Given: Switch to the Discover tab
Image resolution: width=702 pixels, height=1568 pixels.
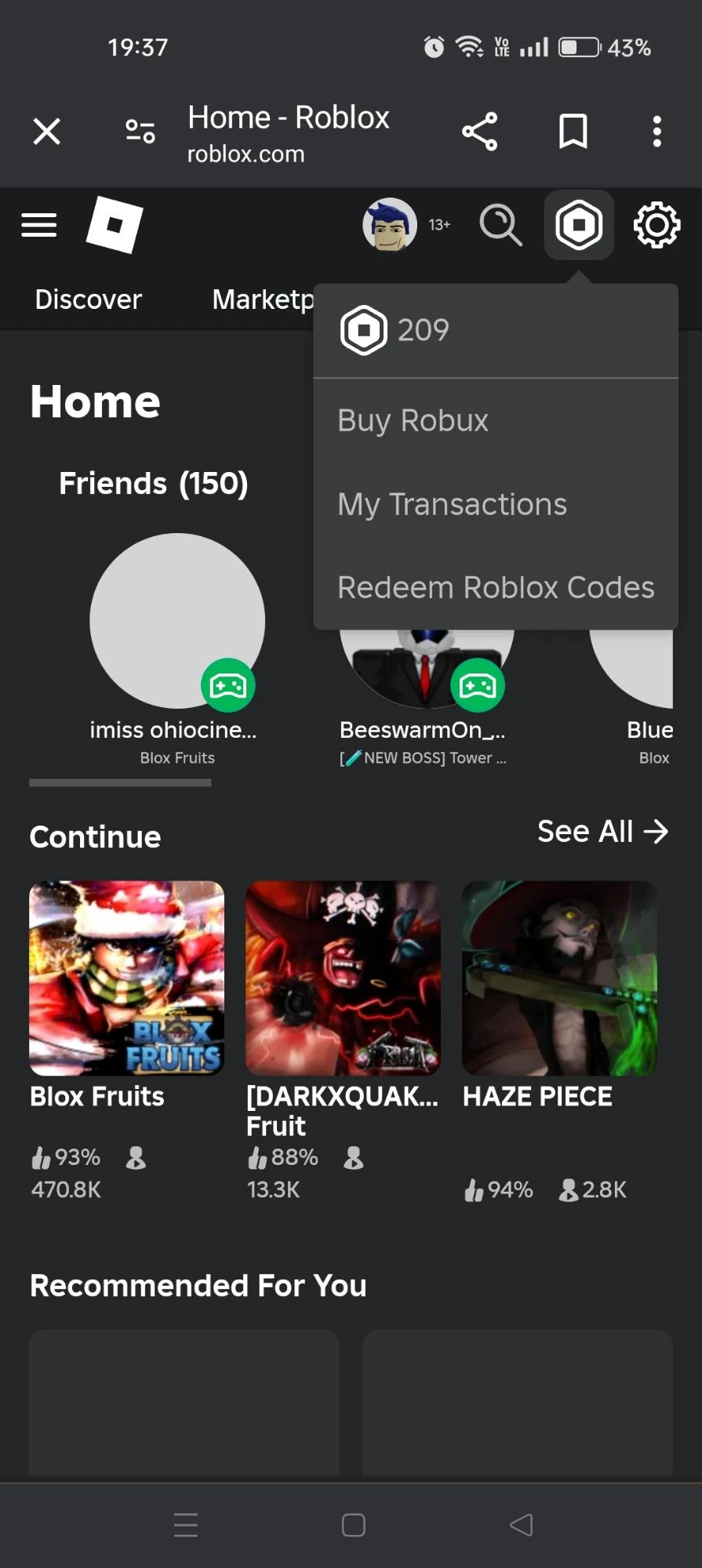Looking at the screenshot, I should pos(88,299).
